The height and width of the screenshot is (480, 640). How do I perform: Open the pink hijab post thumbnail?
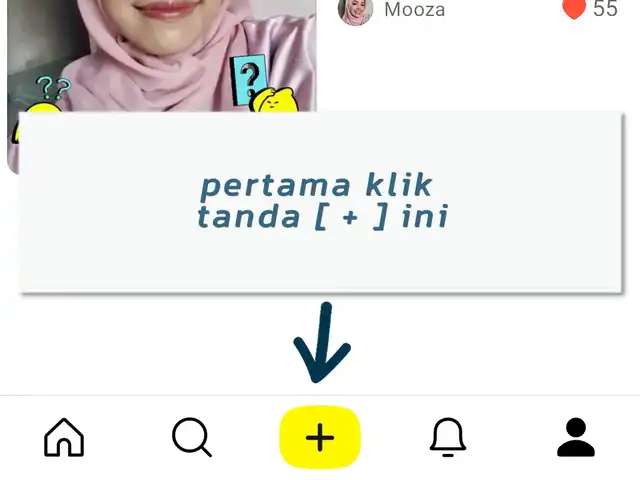[x=160, y=55]
